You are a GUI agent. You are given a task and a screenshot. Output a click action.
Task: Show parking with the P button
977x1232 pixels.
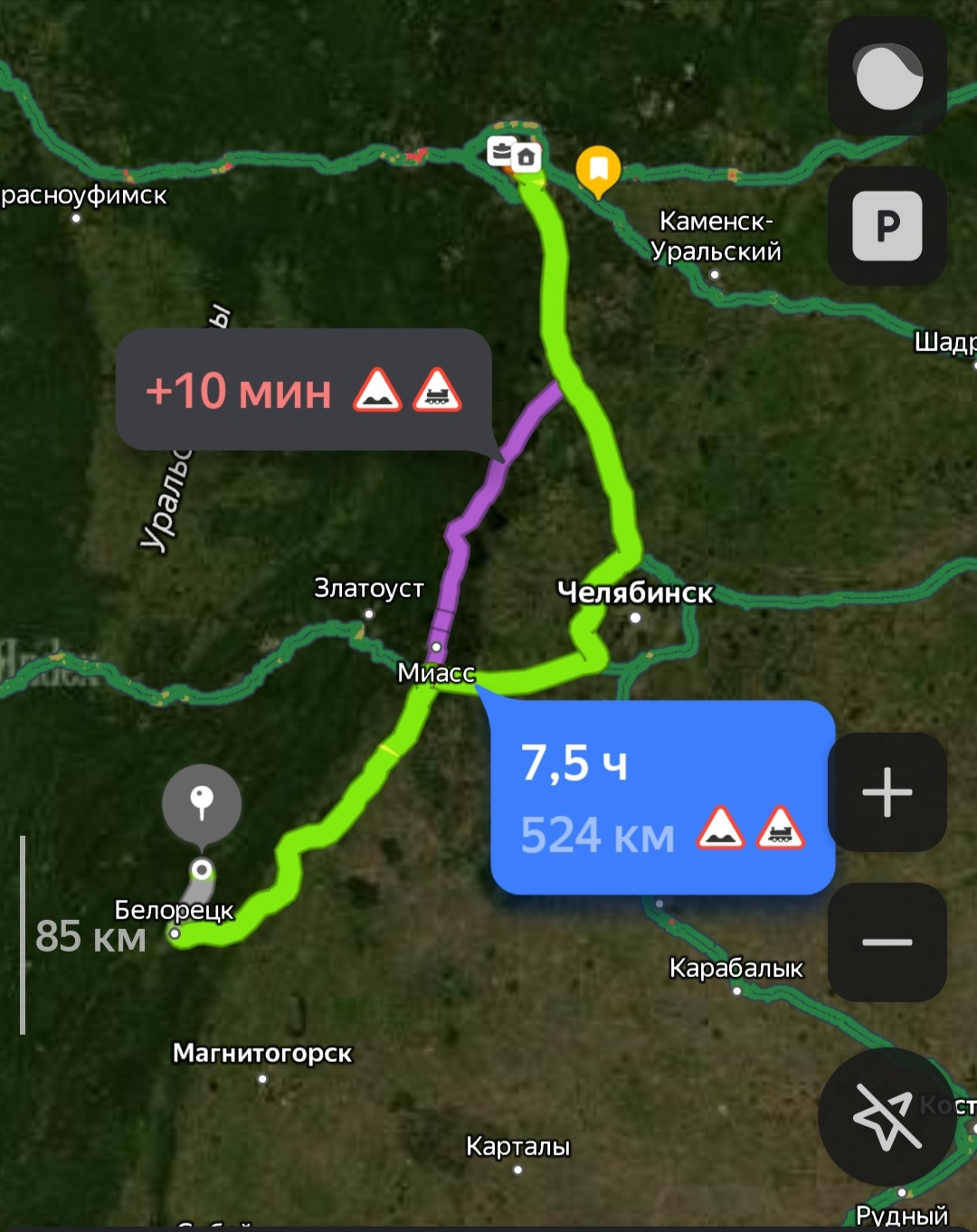tap(887, 226)
